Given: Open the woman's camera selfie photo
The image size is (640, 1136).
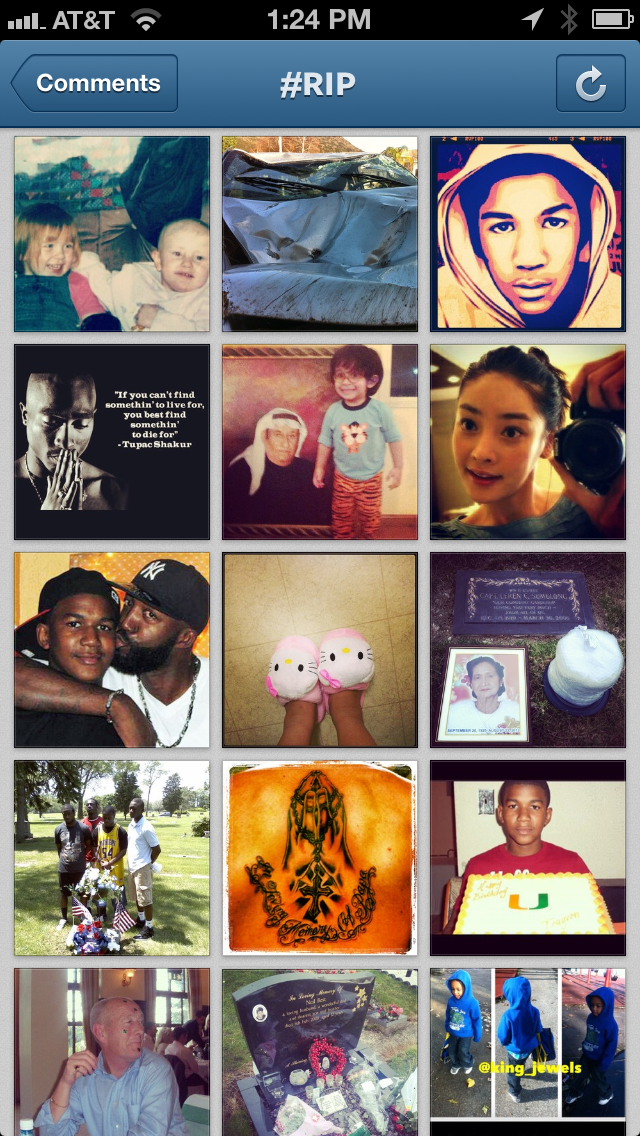Looking at the screenshot, I should tap(528, 442).
